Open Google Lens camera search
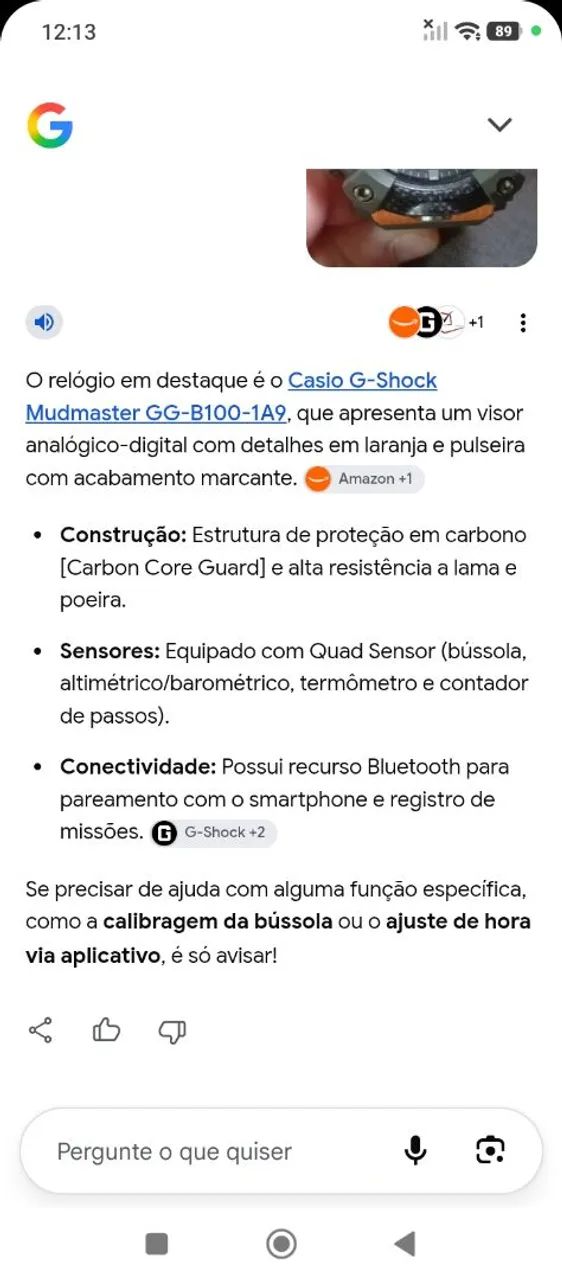The height and width of the screenshot is (1280, 562). (489, 1151)
